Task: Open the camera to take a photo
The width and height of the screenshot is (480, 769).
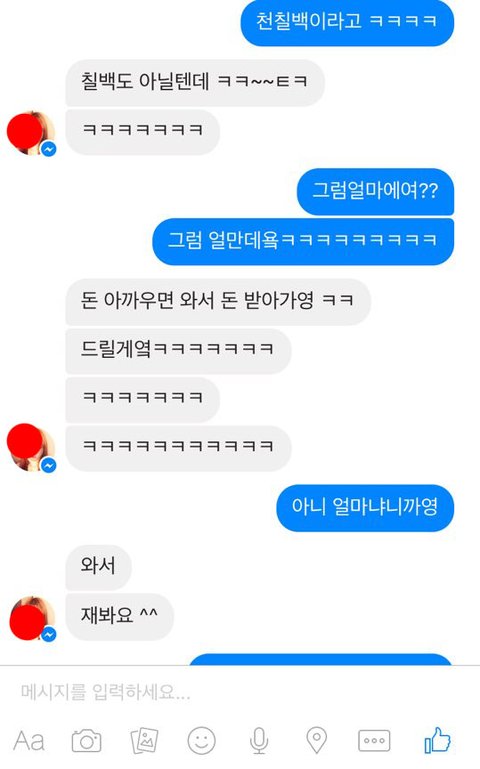Action: [86, 741]
